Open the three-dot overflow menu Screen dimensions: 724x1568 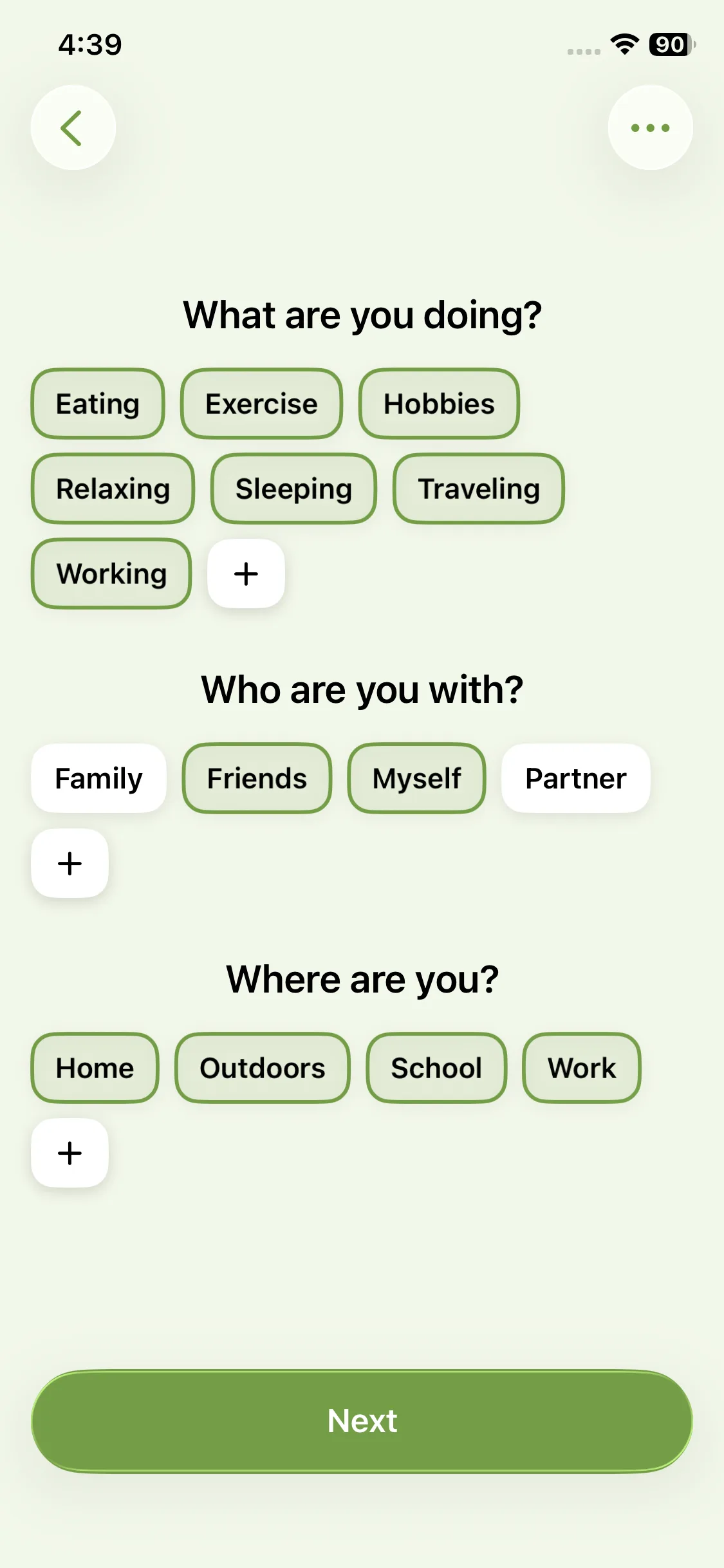click(650, 127)
